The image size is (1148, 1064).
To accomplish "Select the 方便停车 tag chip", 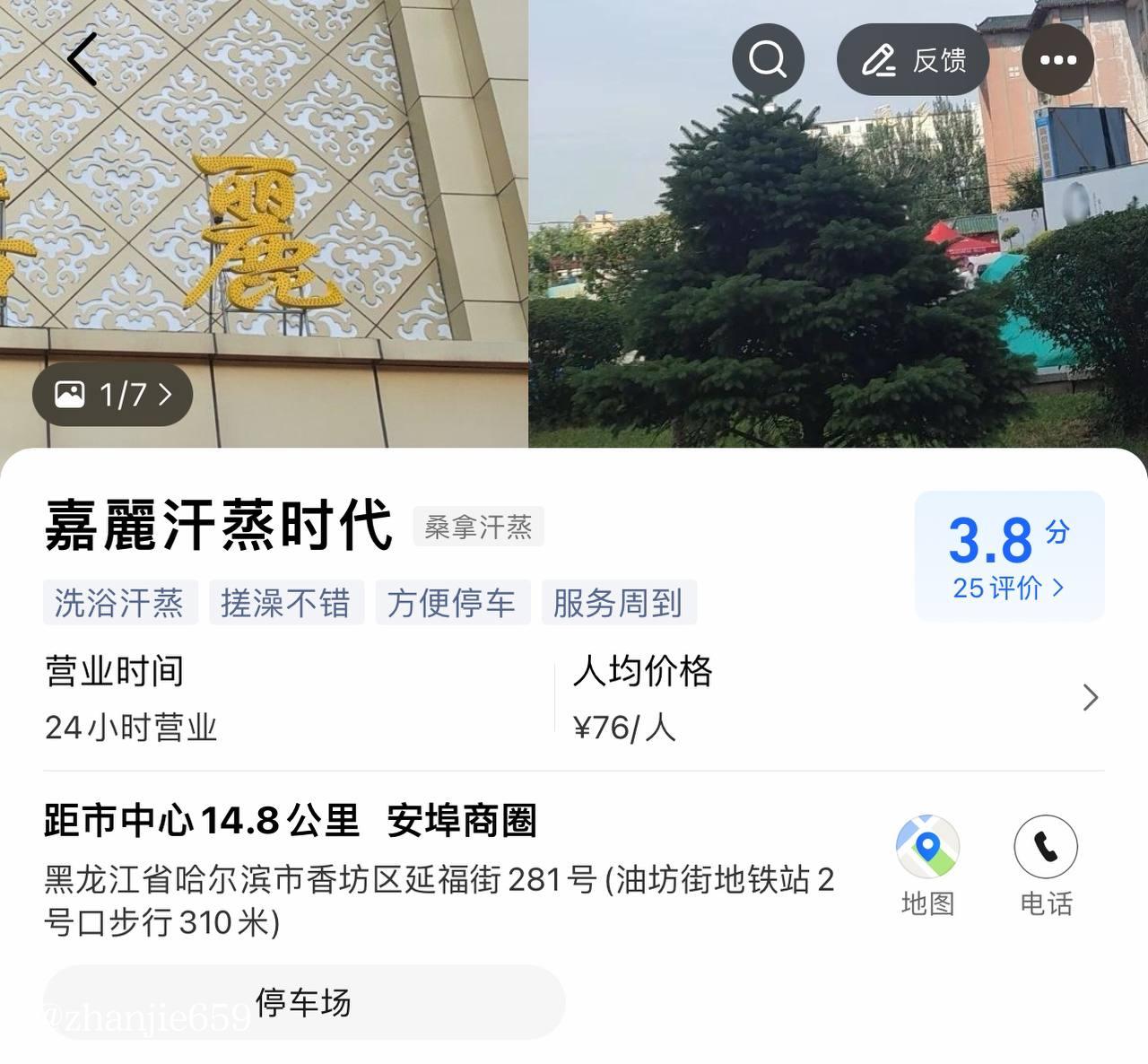I will coord(452,602).
